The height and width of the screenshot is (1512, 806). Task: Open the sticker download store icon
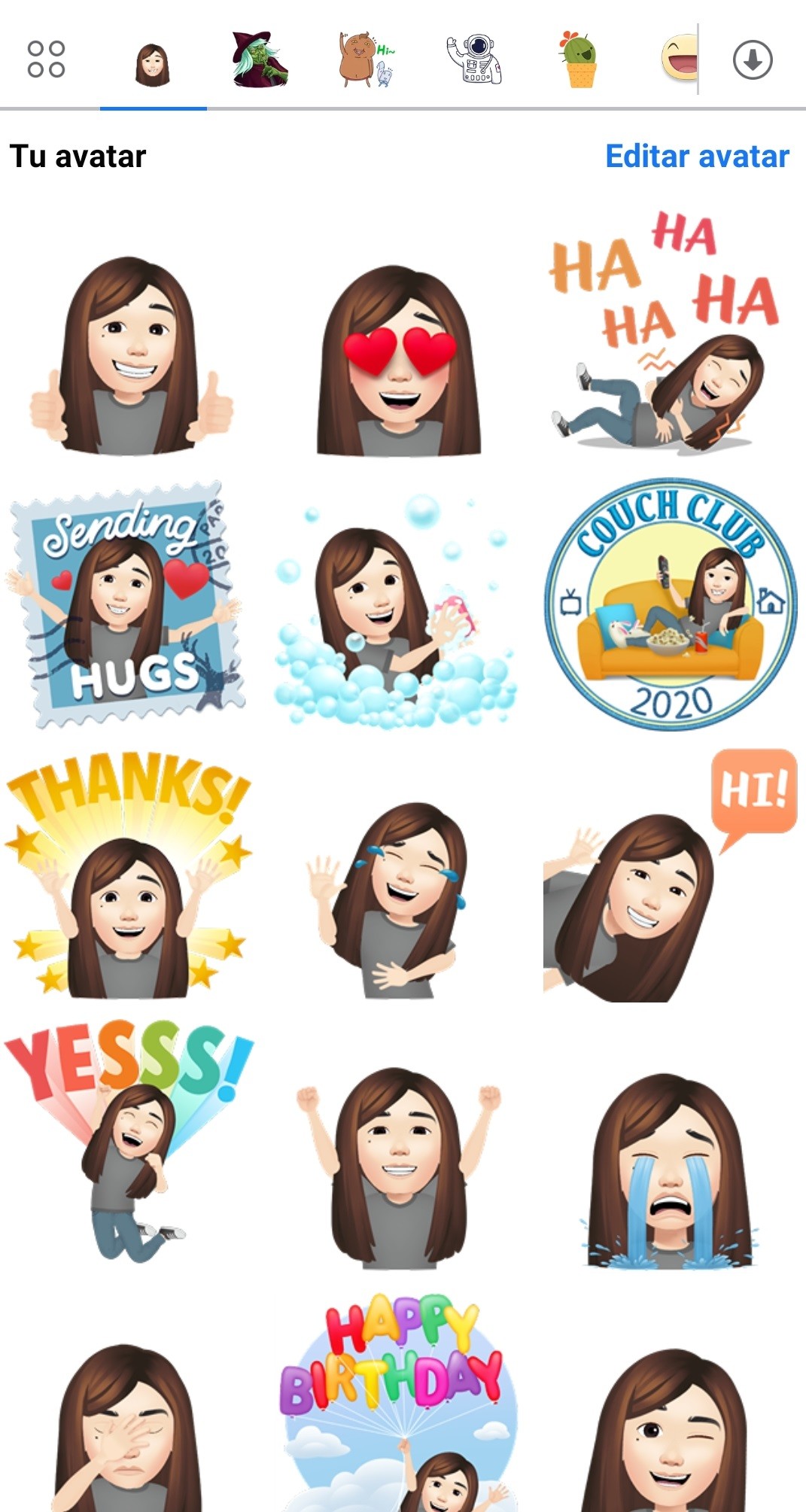[x=753, y=60]
